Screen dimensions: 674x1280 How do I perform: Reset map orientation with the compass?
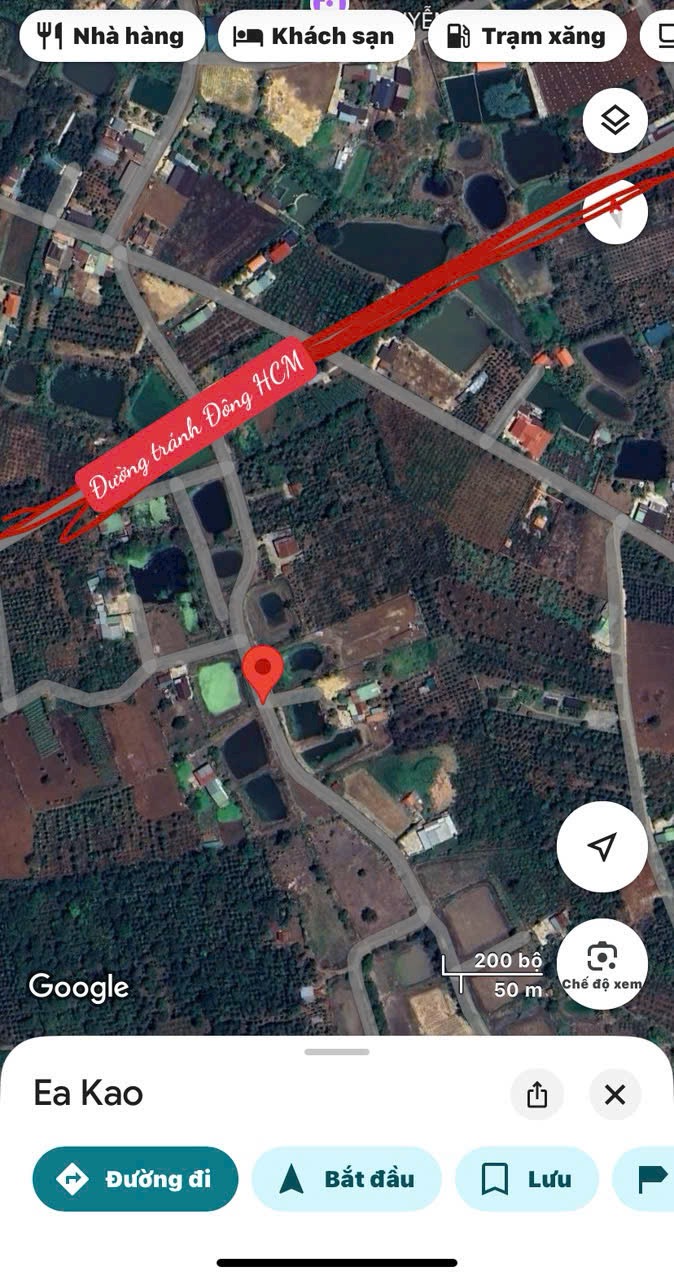616,211
